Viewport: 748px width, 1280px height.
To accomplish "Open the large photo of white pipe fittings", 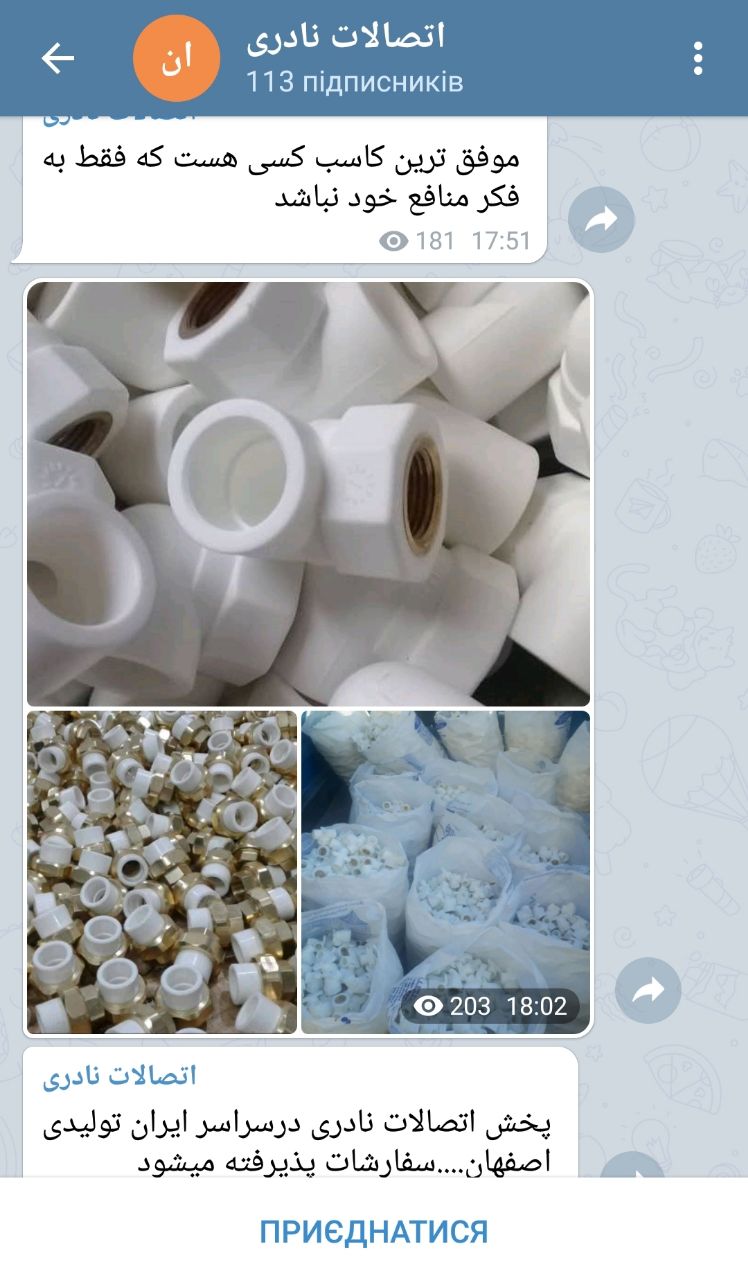I will 308,493.
